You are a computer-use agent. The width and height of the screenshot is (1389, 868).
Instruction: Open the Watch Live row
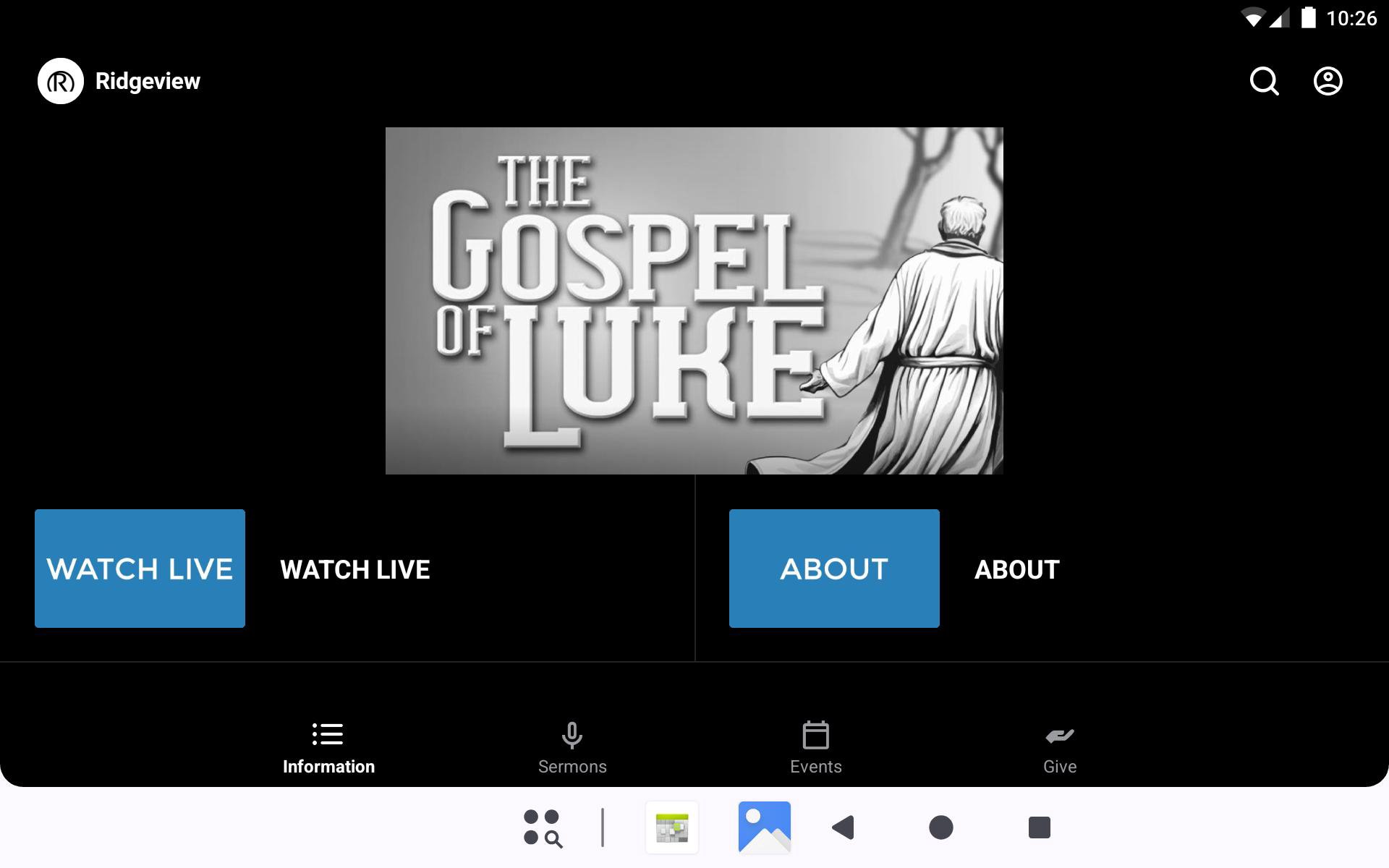coord(347,569)
